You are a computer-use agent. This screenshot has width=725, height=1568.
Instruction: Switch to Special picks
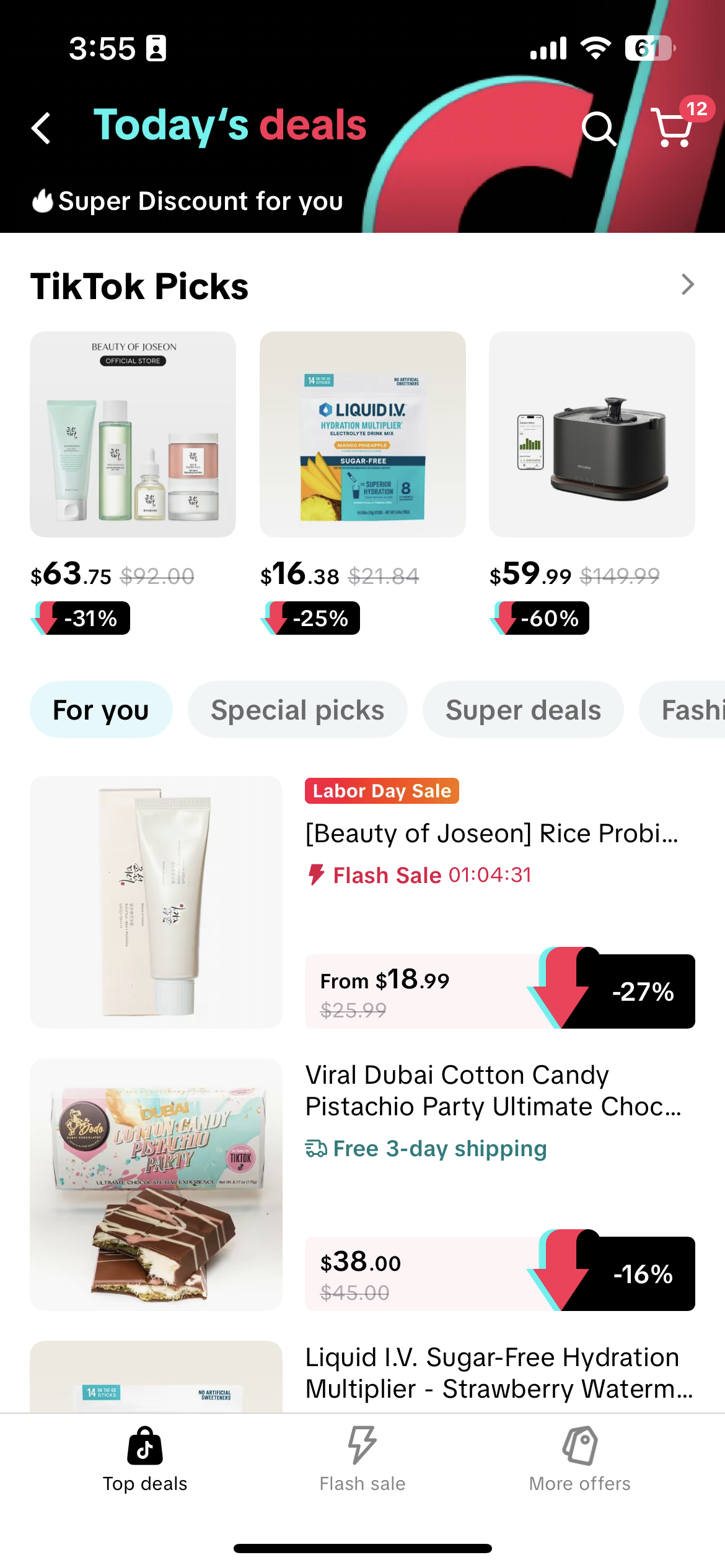pyautogui.click(x=297, y=710)
